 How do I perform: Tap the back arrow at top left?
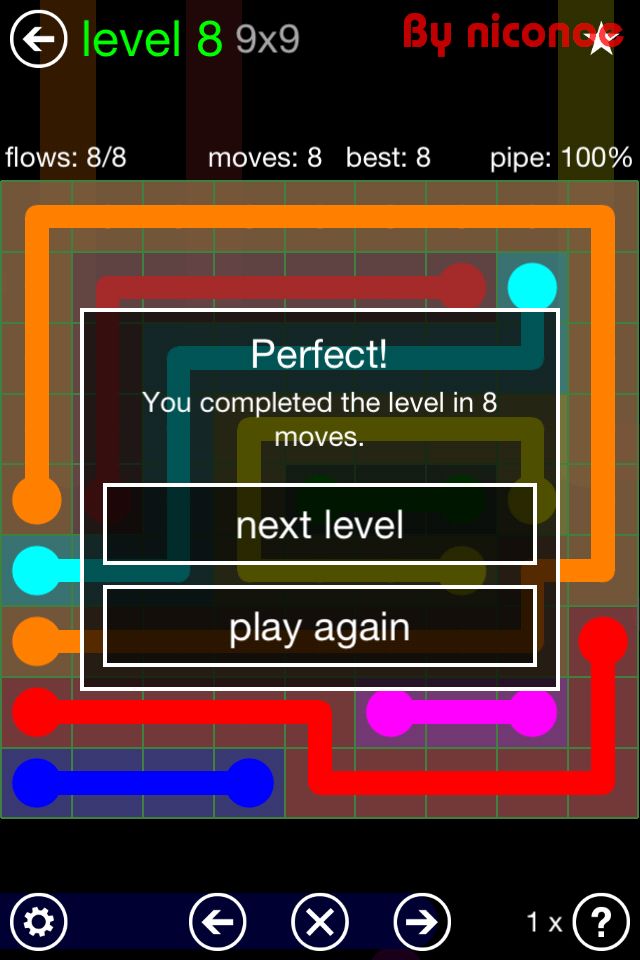[x=38, y=40]
